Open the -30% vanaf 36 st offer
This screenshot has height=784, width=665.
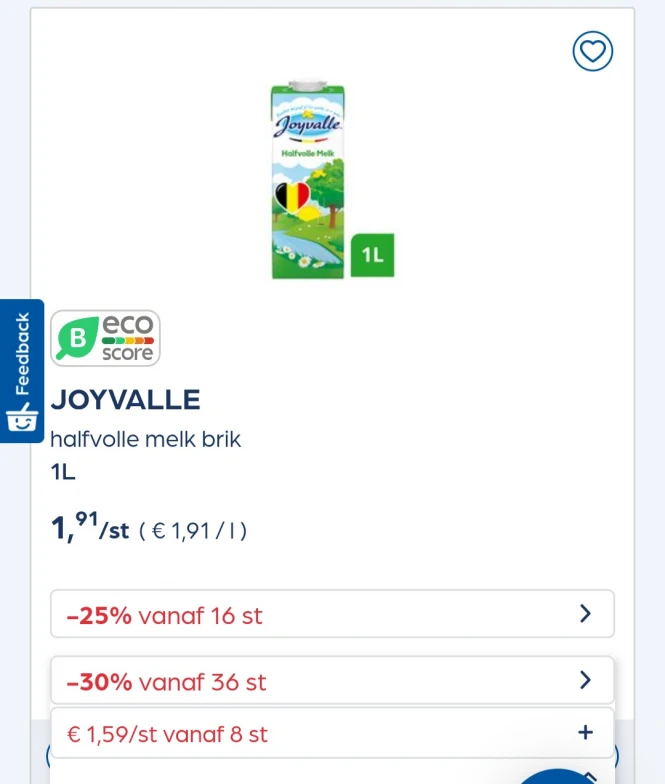[x=332, y=682]
